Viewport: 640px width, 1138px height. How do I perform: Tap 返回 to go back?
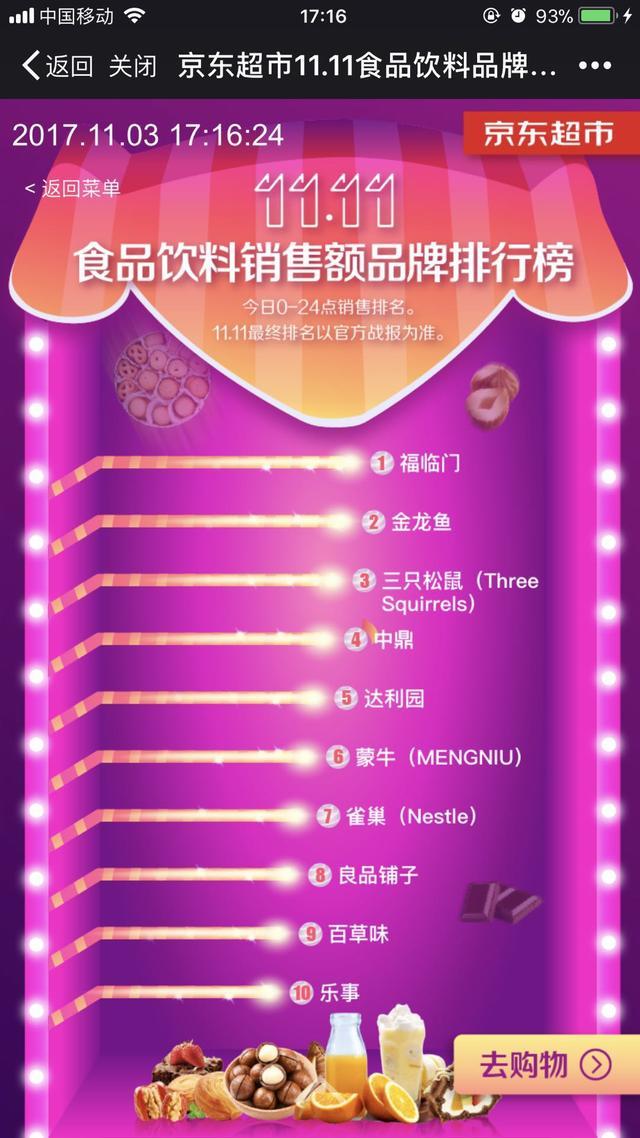(x=56, y=67)
